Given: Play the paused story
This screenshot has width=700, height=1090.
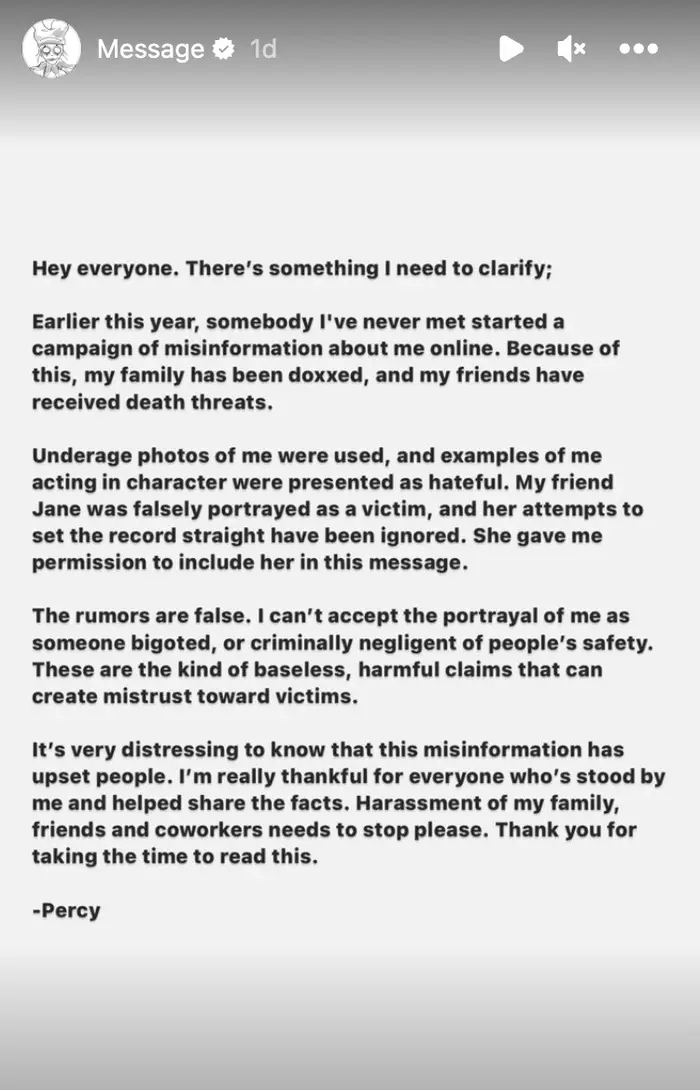Looking at the screenshot, I should 511,49.
